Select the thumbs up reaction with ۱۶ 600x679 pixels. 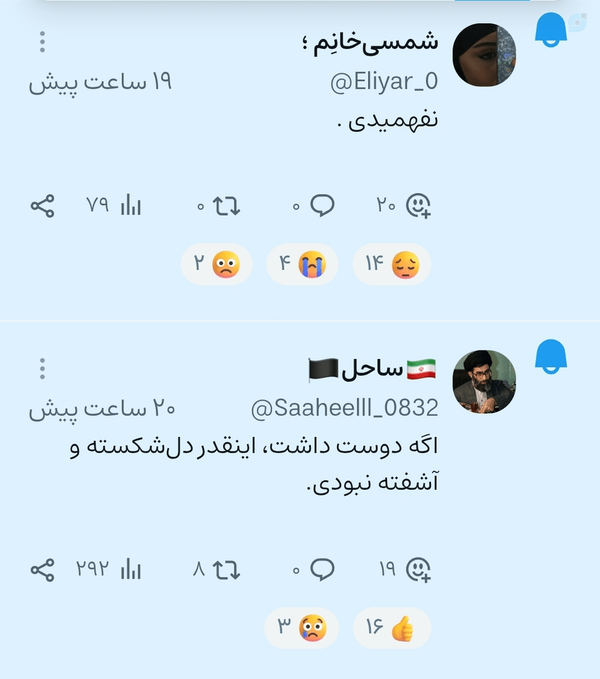(392, 628)
